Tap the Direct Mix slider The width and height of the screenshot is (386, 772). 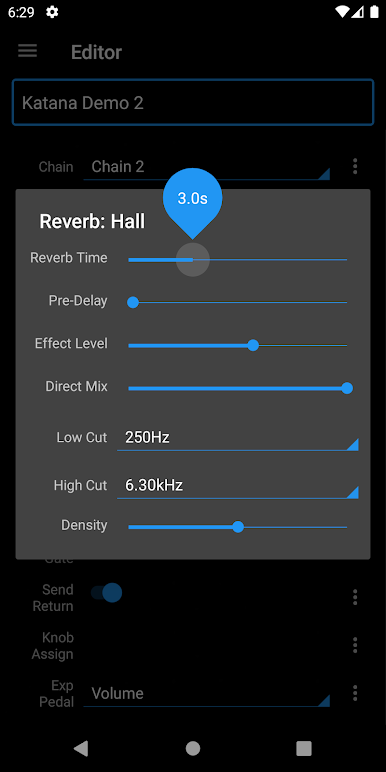[237, 388]
